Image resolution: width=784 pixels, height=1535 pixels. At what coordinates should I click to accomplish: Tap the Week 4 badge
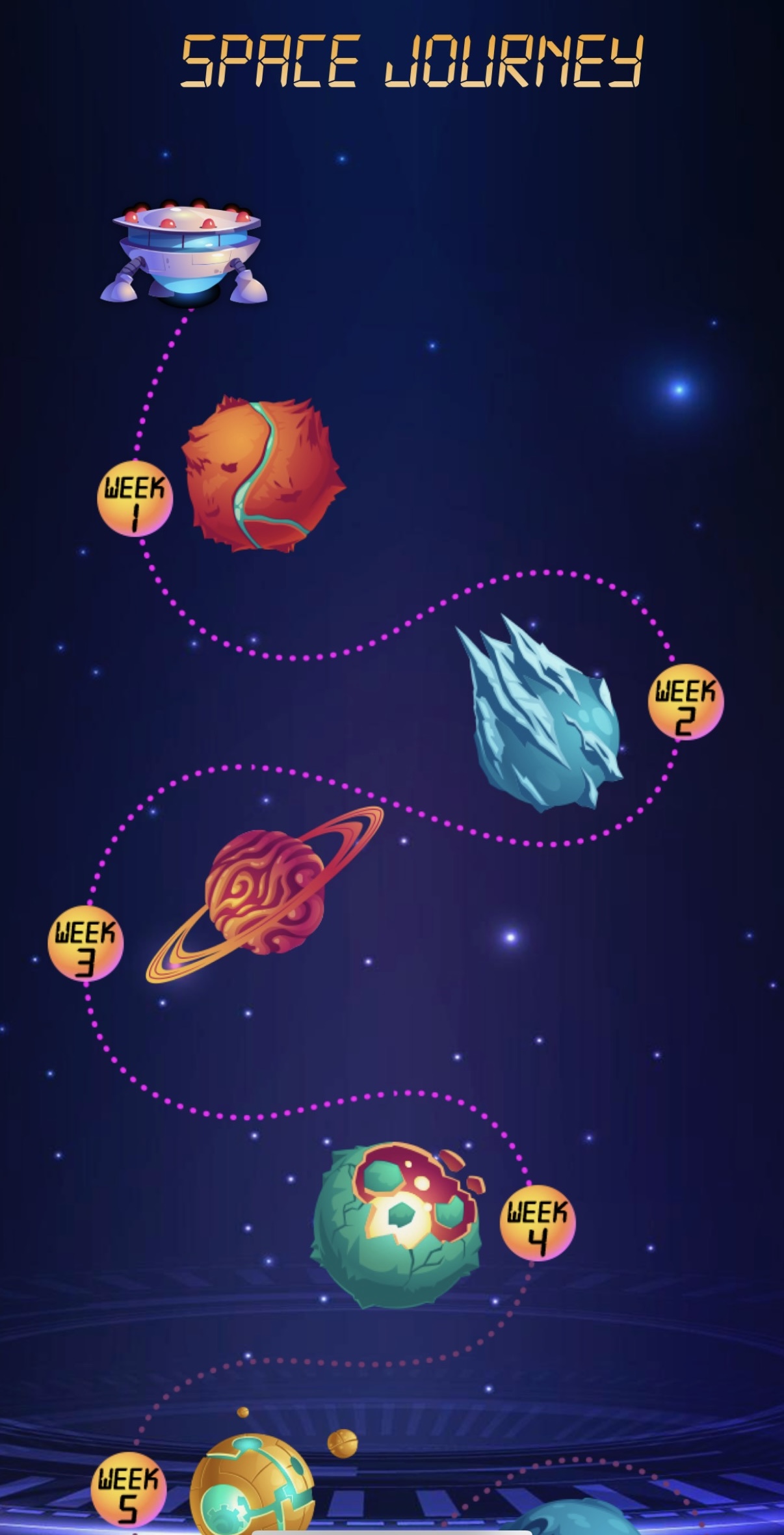537,1222
